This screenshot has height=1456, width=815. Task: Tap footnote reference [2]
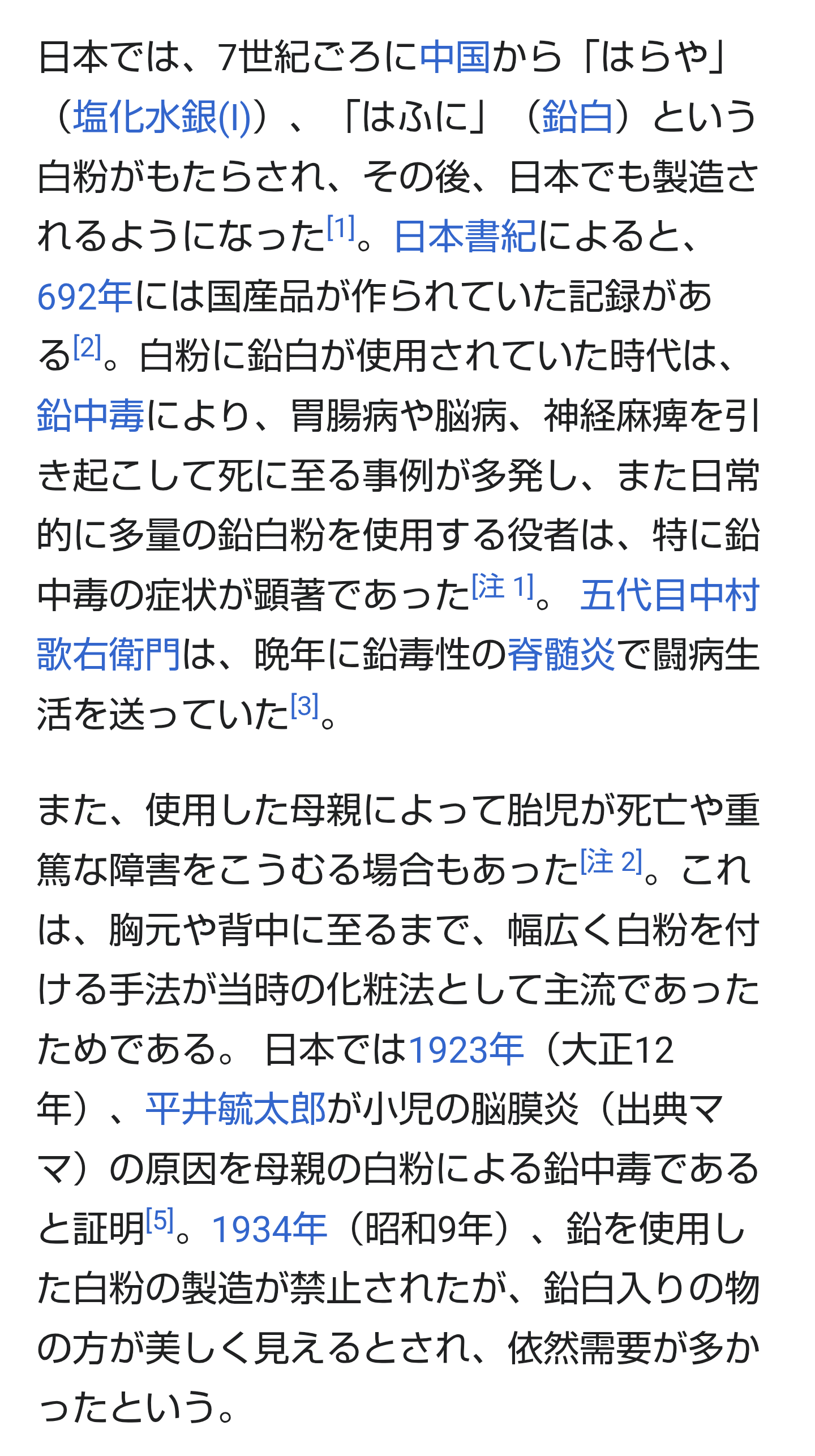click(87, 347)
